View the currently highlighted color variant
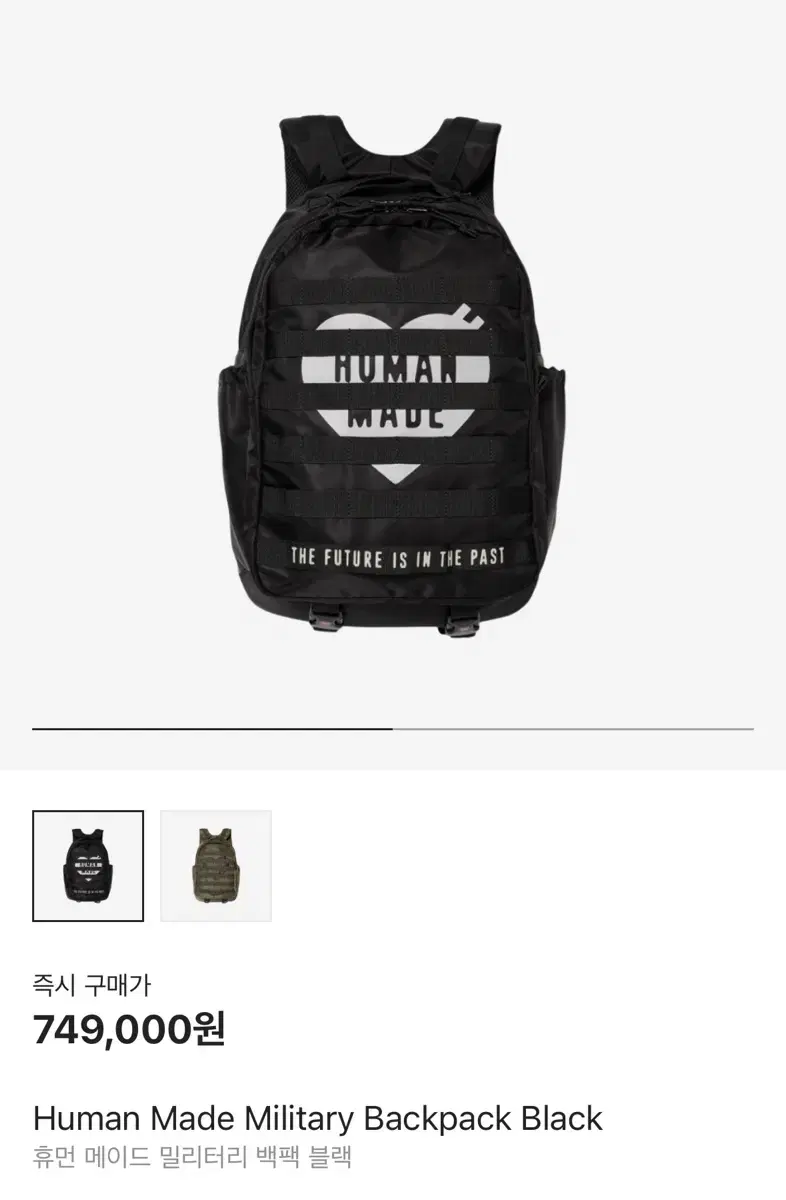 [x=88, y=866]
